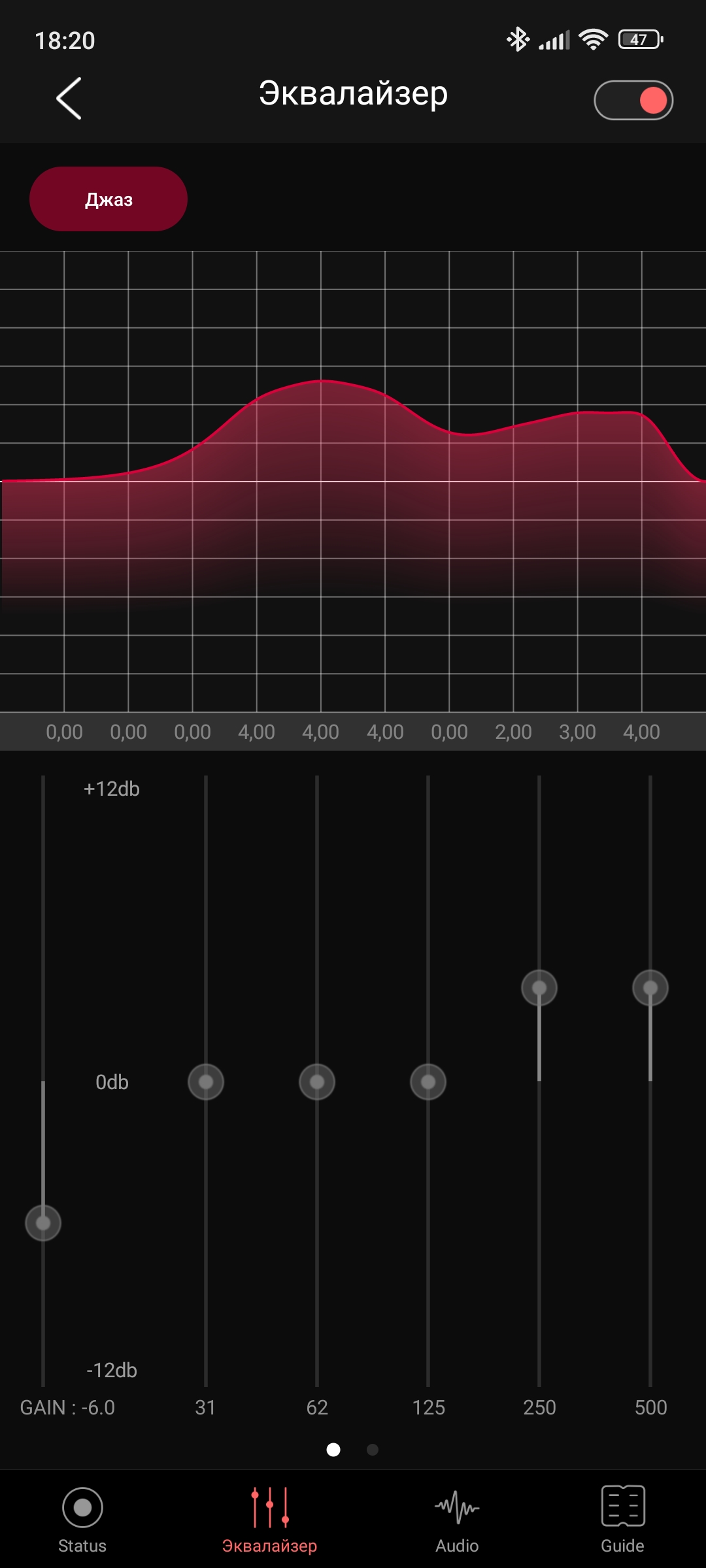Go back using the arrow icon
The height and width of the screenshot is (1568, 706).
pyautogui.click(x=69, y=99)
